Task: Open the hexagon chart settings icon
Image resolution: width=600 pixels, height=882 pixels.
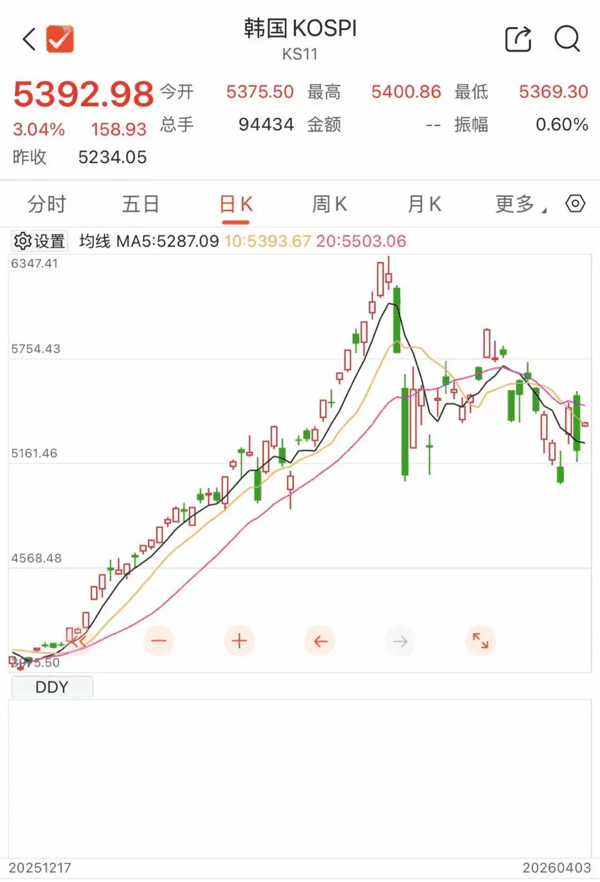Action: tap(575, 204)
